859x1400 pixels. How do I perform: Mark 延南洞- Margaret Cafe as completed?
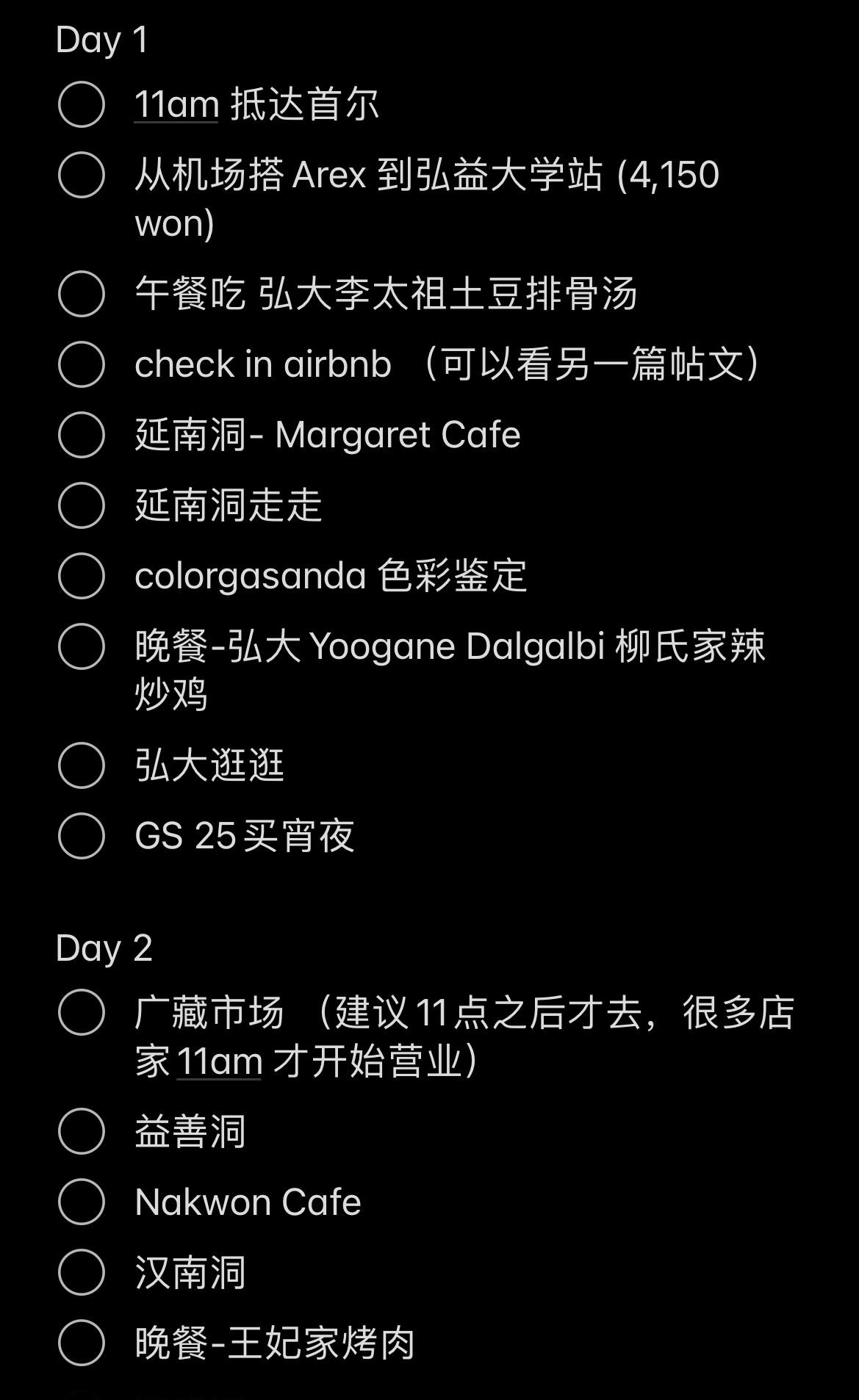tap(81, 435)
